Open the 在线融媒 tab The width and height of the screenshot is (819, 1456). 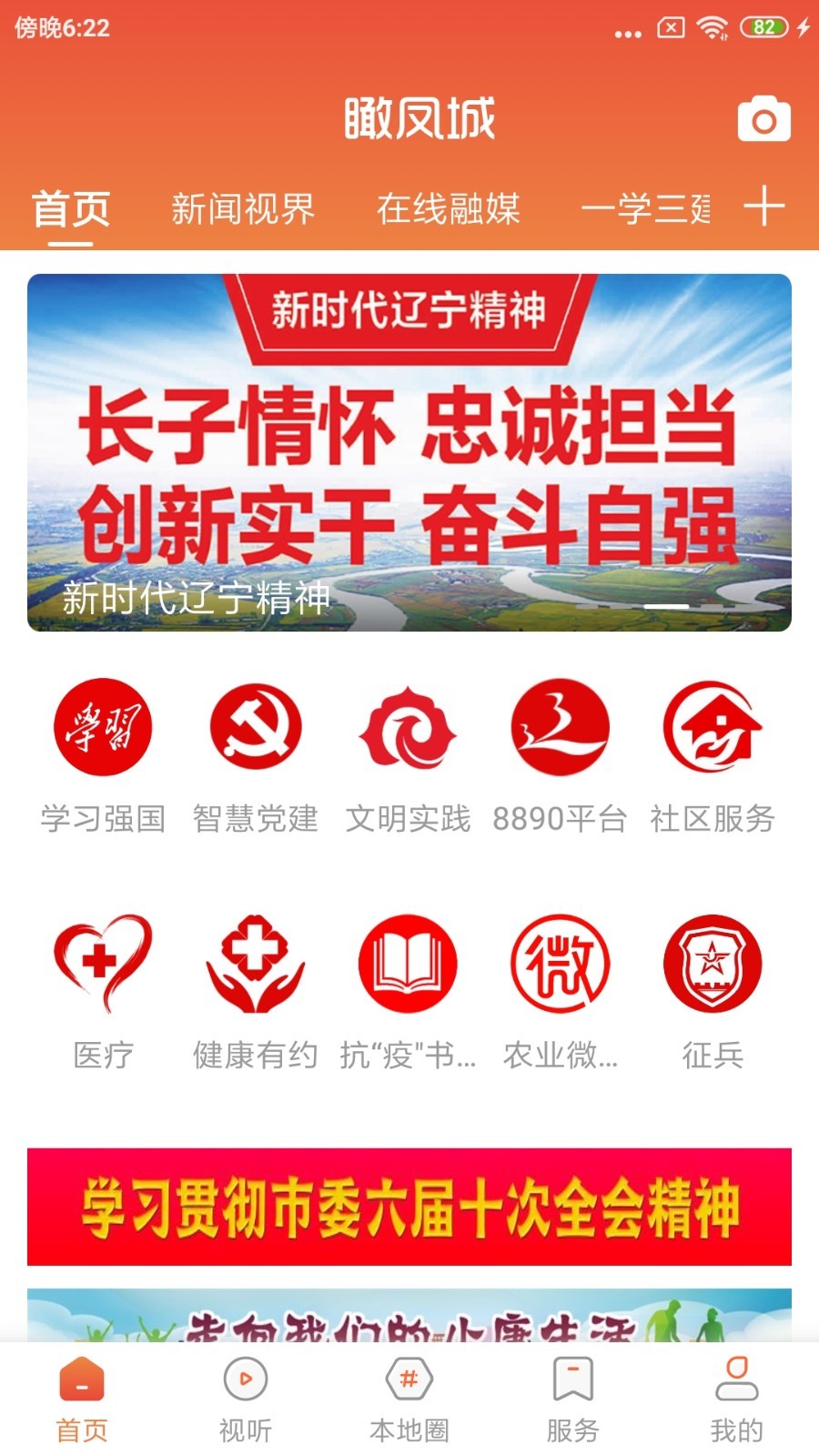(449, 209)
